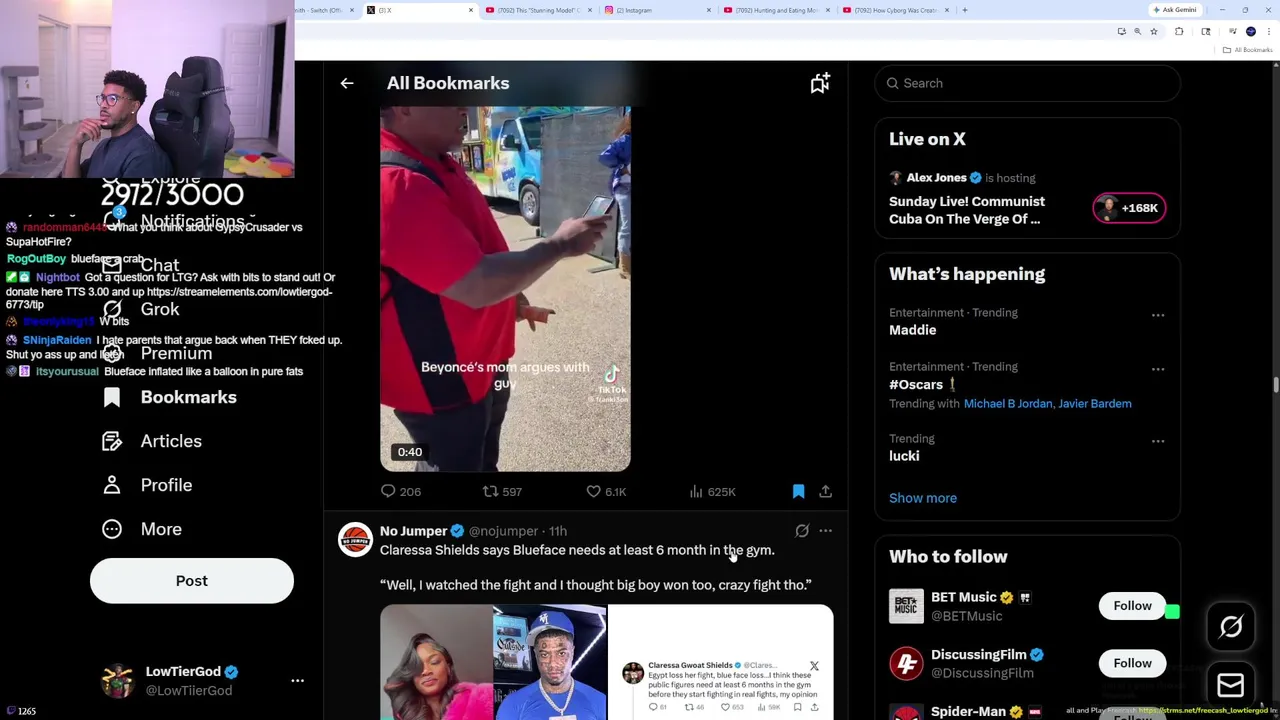Open More options on No Jumper post
Screen dimensions: 1280x720
[x=826, y=531]
